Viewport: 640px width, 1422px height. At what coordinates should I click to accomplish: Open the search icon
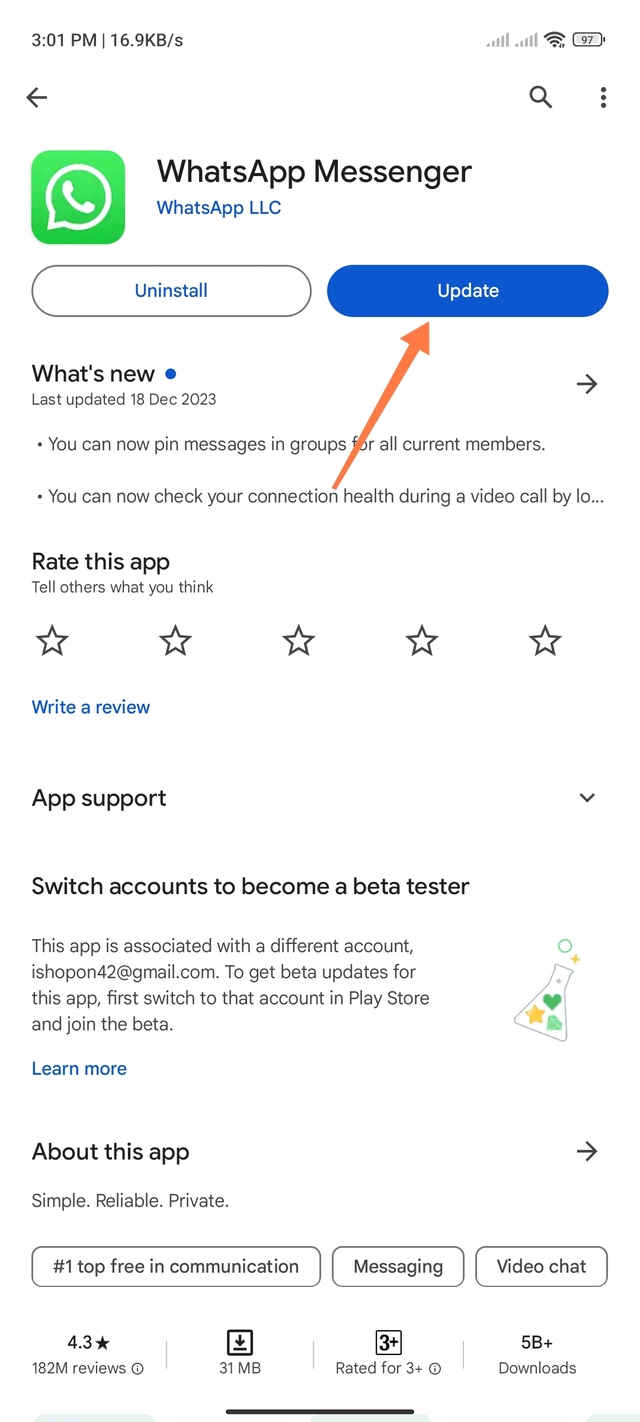[x=541, y=97]
